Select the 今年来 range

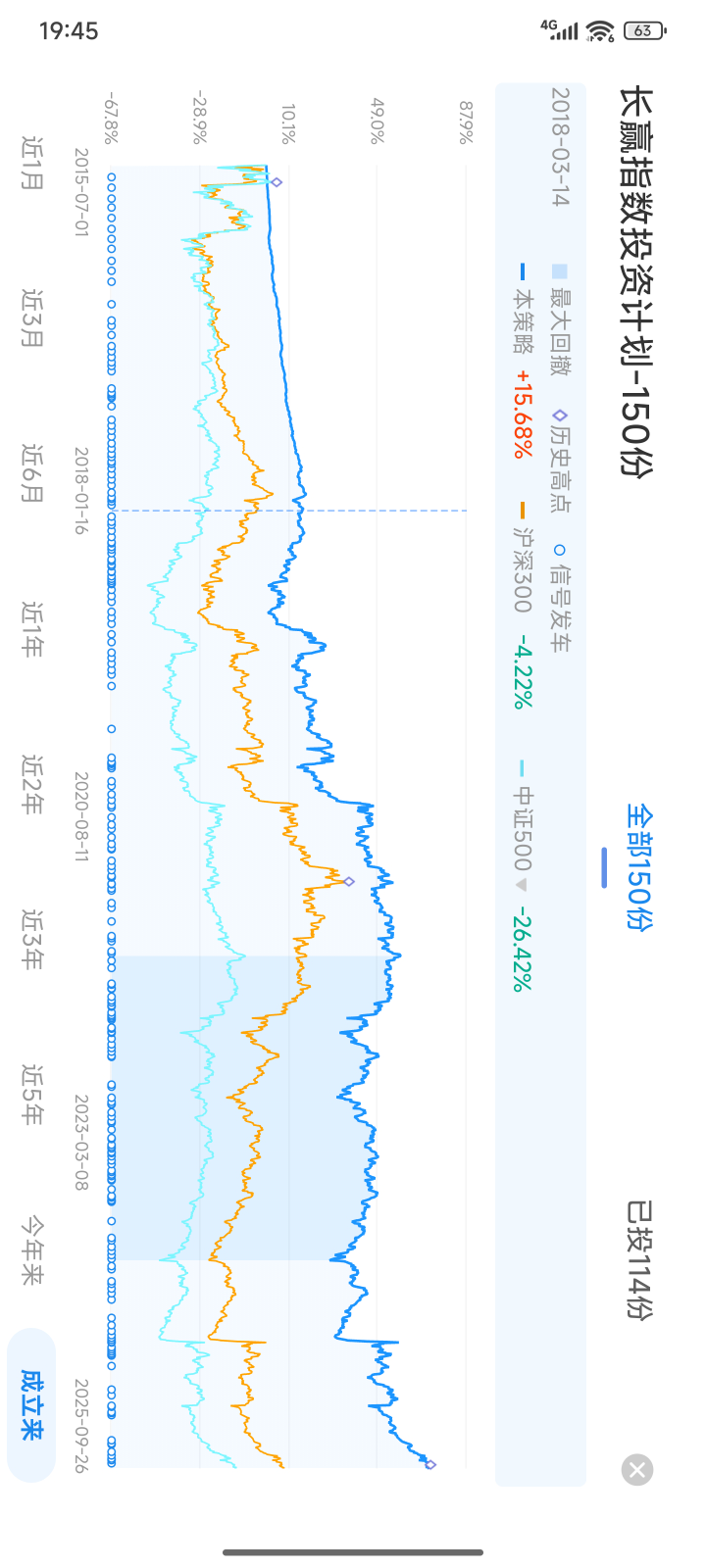pyautogui.click(x=32, y=1249)
